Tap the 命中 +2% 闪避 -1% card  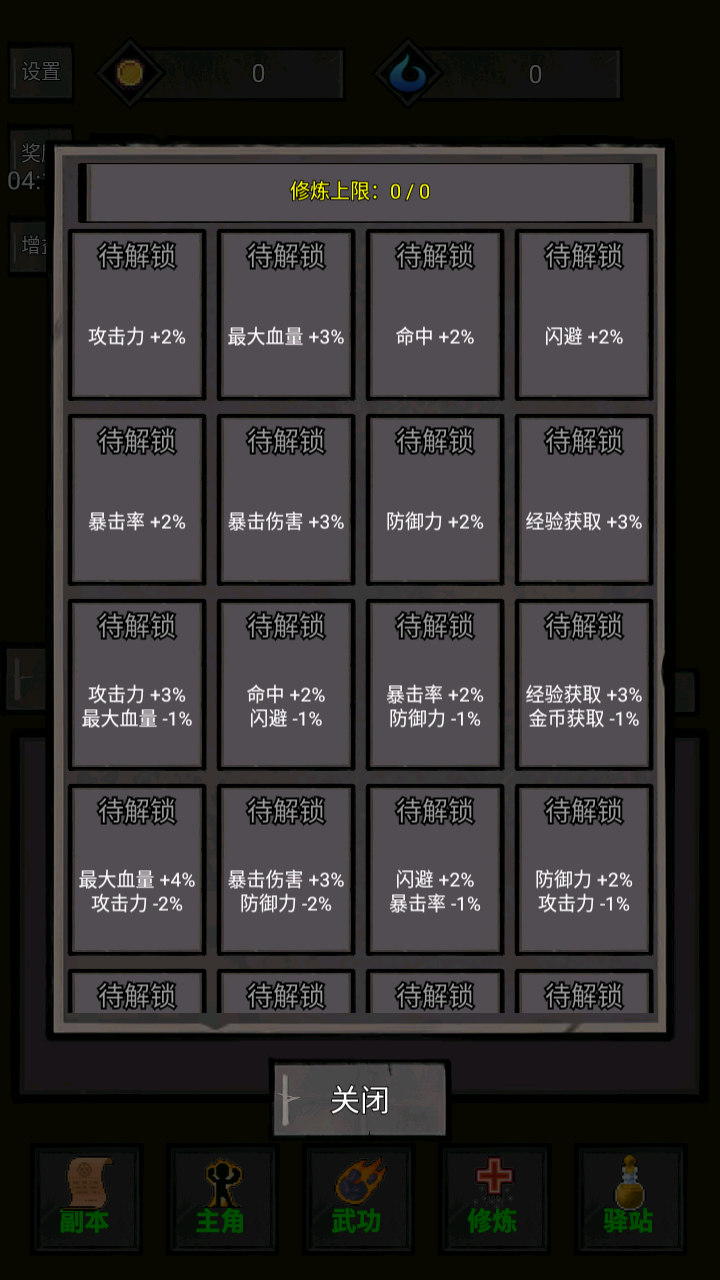click(286, 685)
